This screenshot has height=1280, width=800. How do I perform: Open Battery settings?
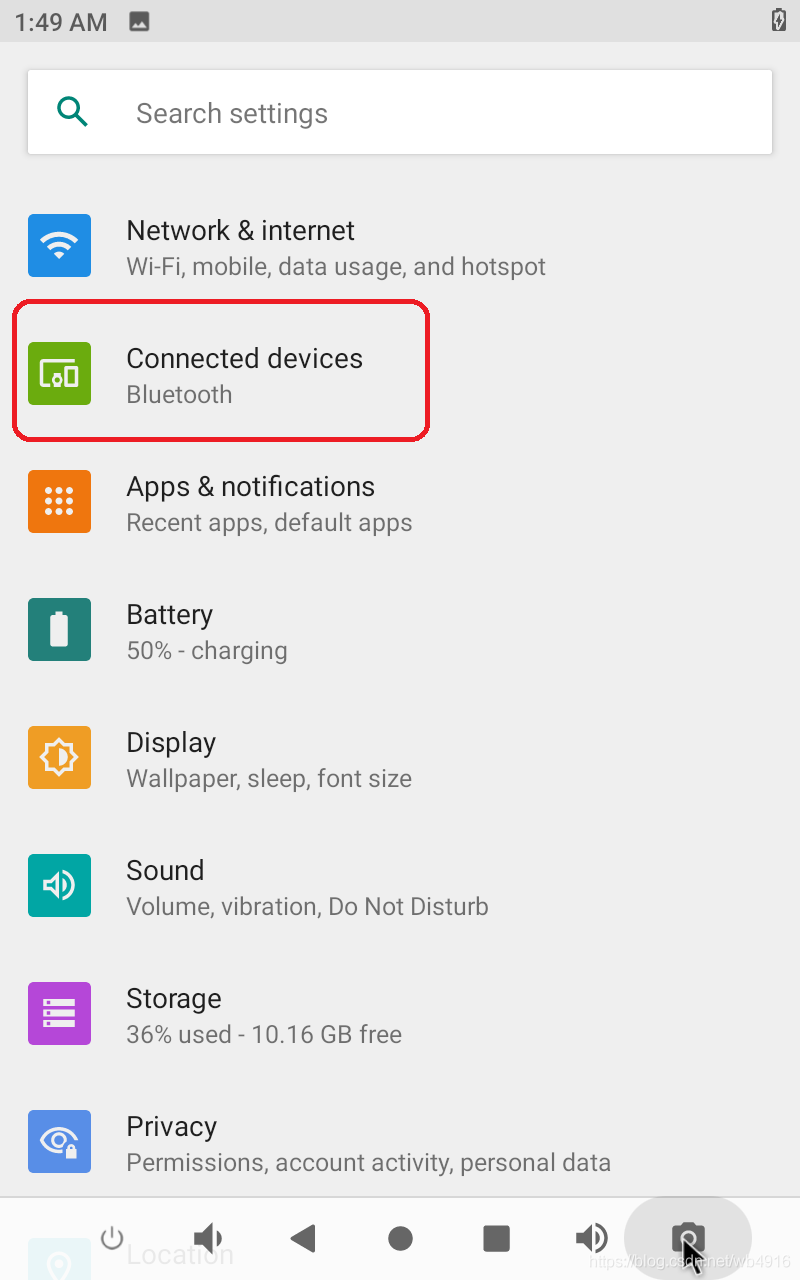click(400, 630)
